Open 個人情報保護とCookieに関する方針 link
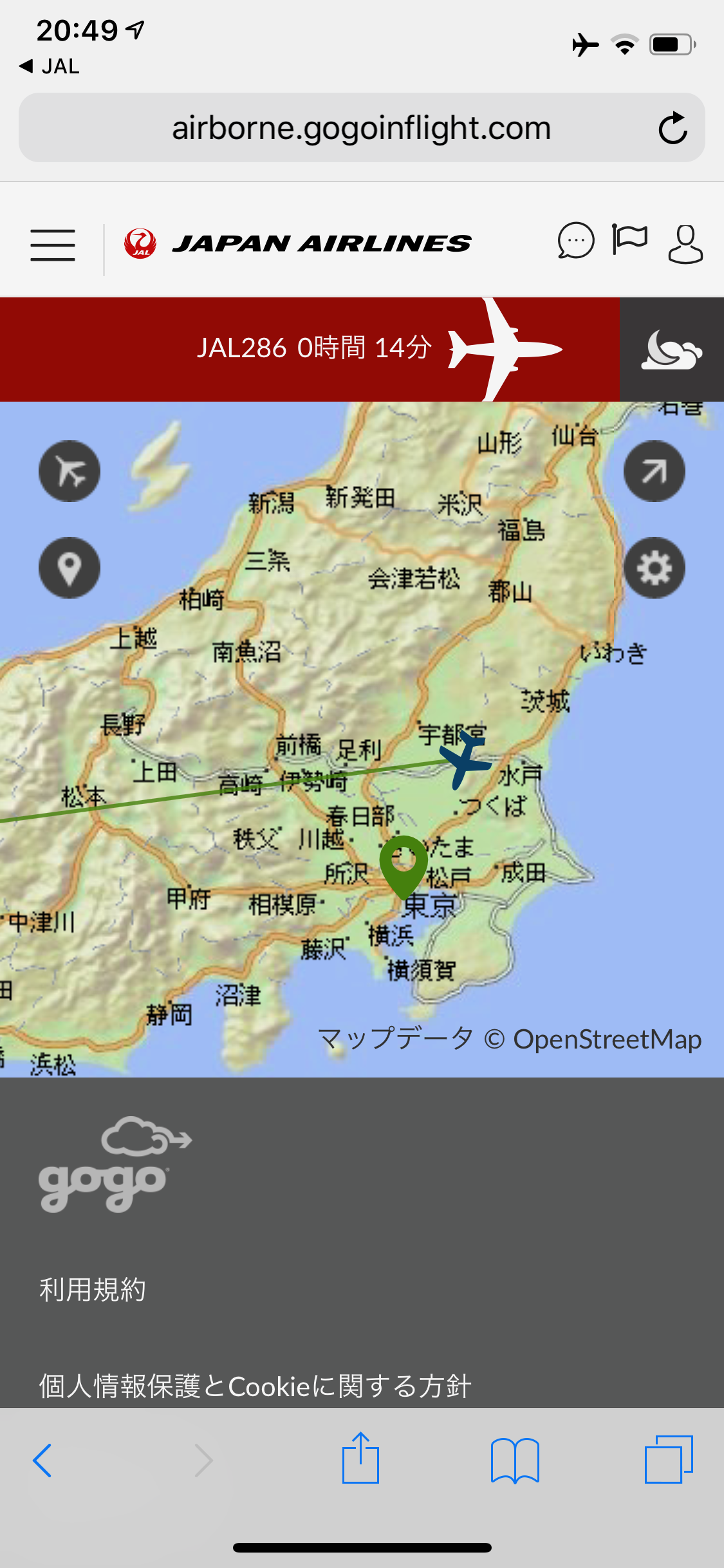The image size is (724, 1568). pyautogui.click(x=255, y=1386)
